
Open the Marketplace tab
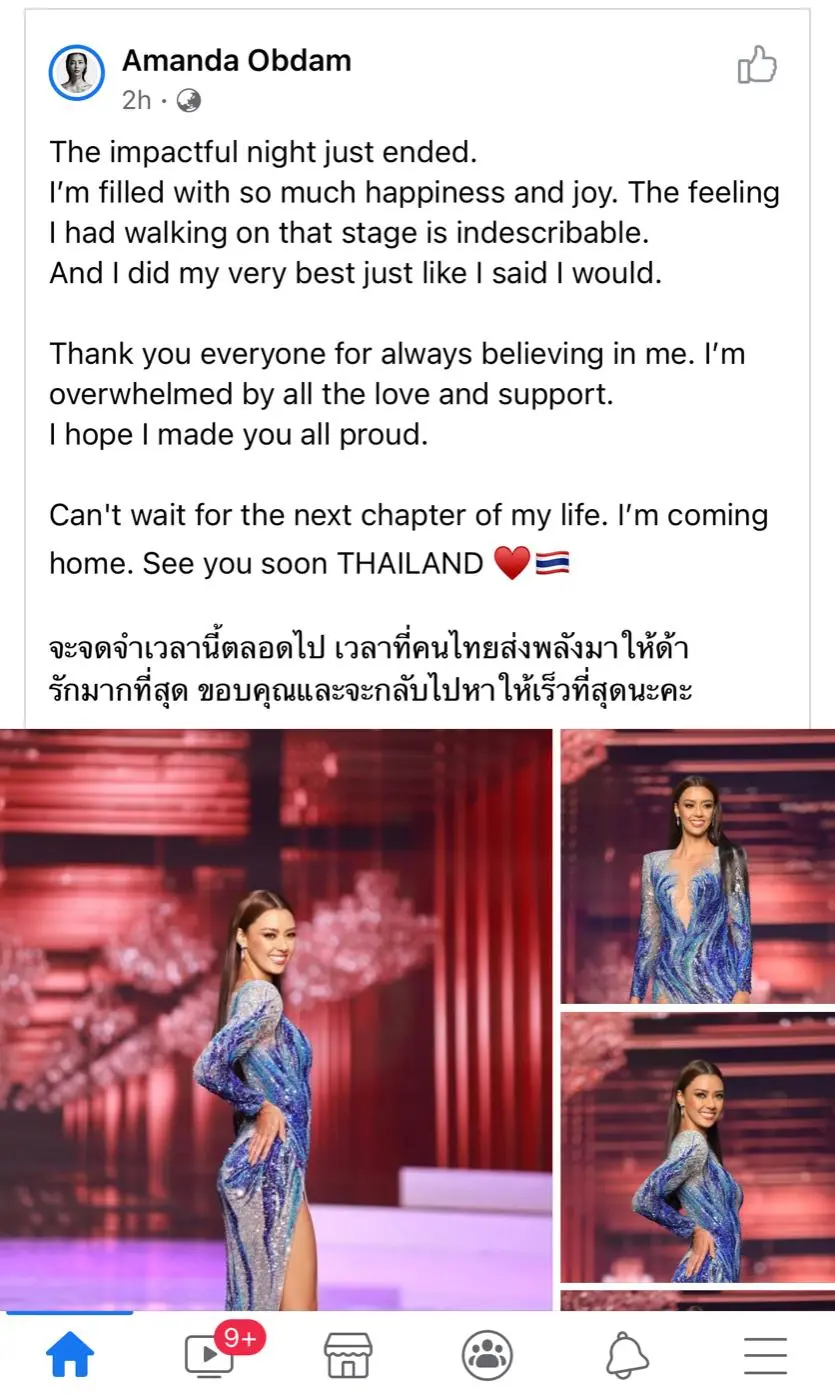click(349, 1356)
